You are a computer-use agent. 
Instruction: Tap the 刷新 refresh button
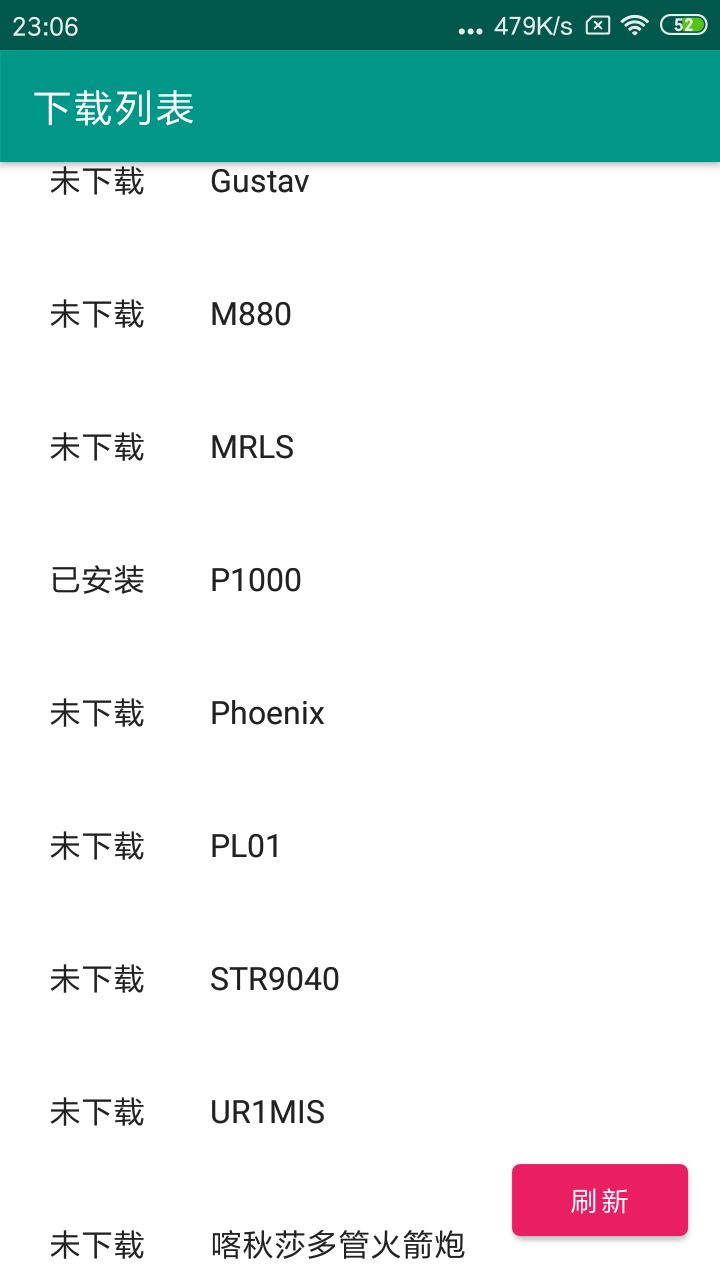599,1200
